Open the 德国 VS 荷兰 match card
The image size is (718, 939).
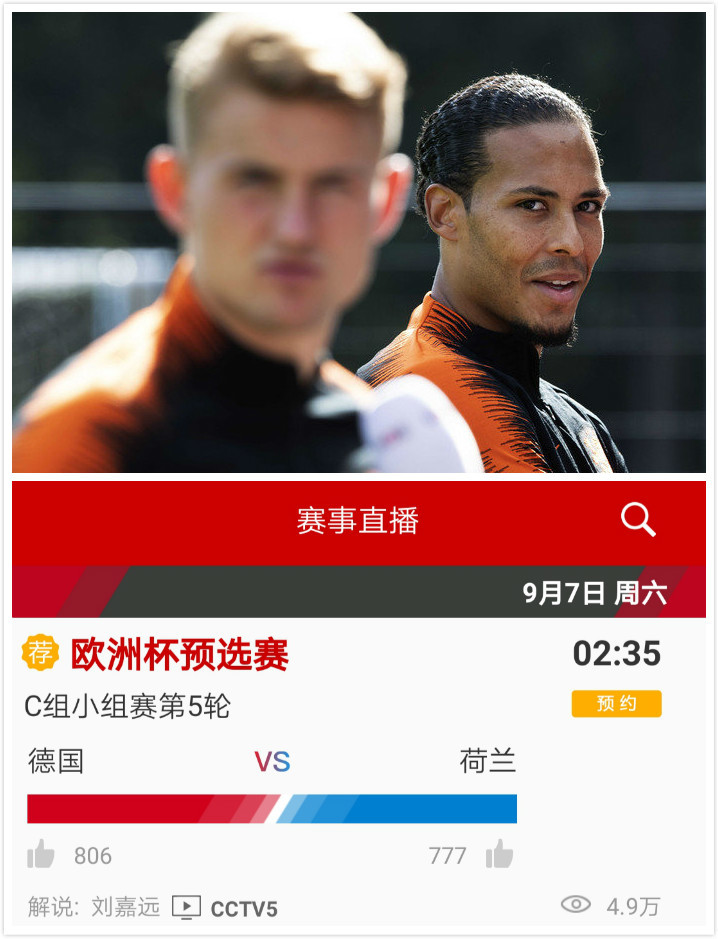272,762
